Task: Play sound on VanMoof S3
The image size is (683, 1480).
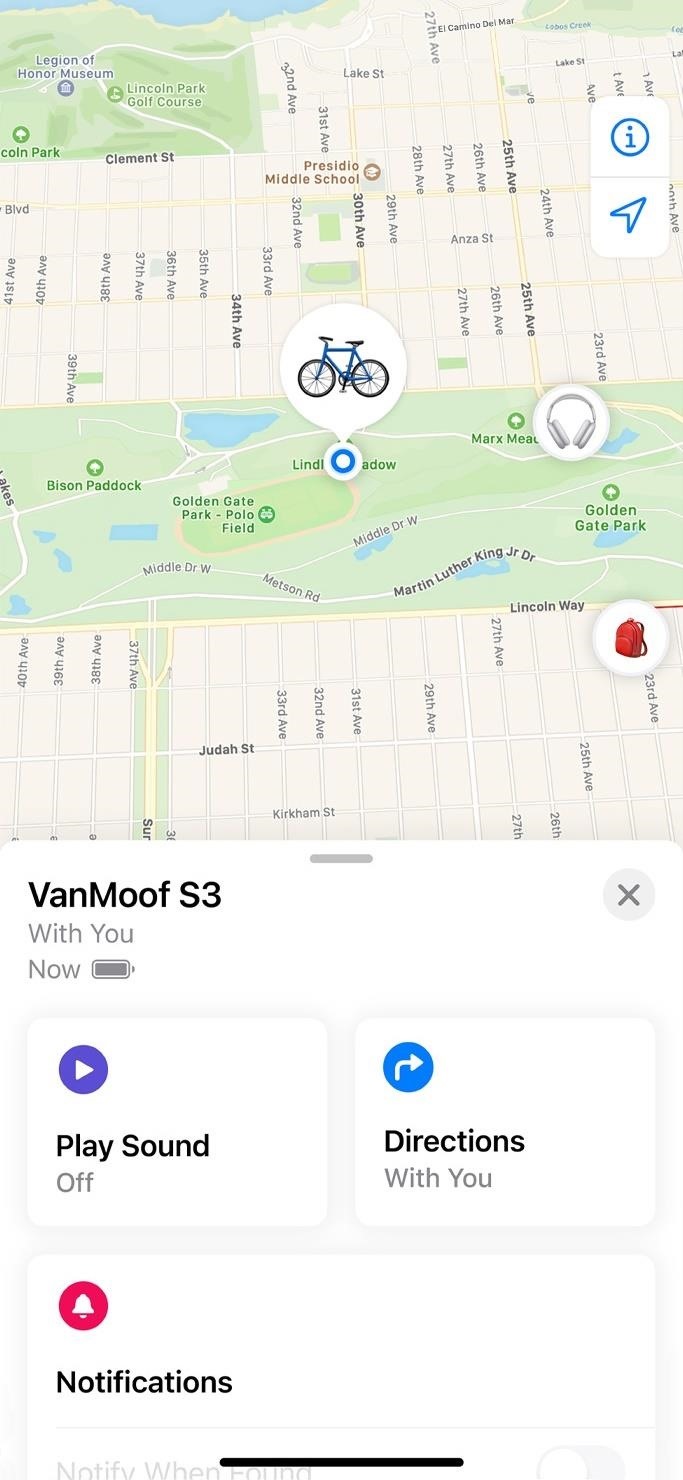Action: [177, 1121]
